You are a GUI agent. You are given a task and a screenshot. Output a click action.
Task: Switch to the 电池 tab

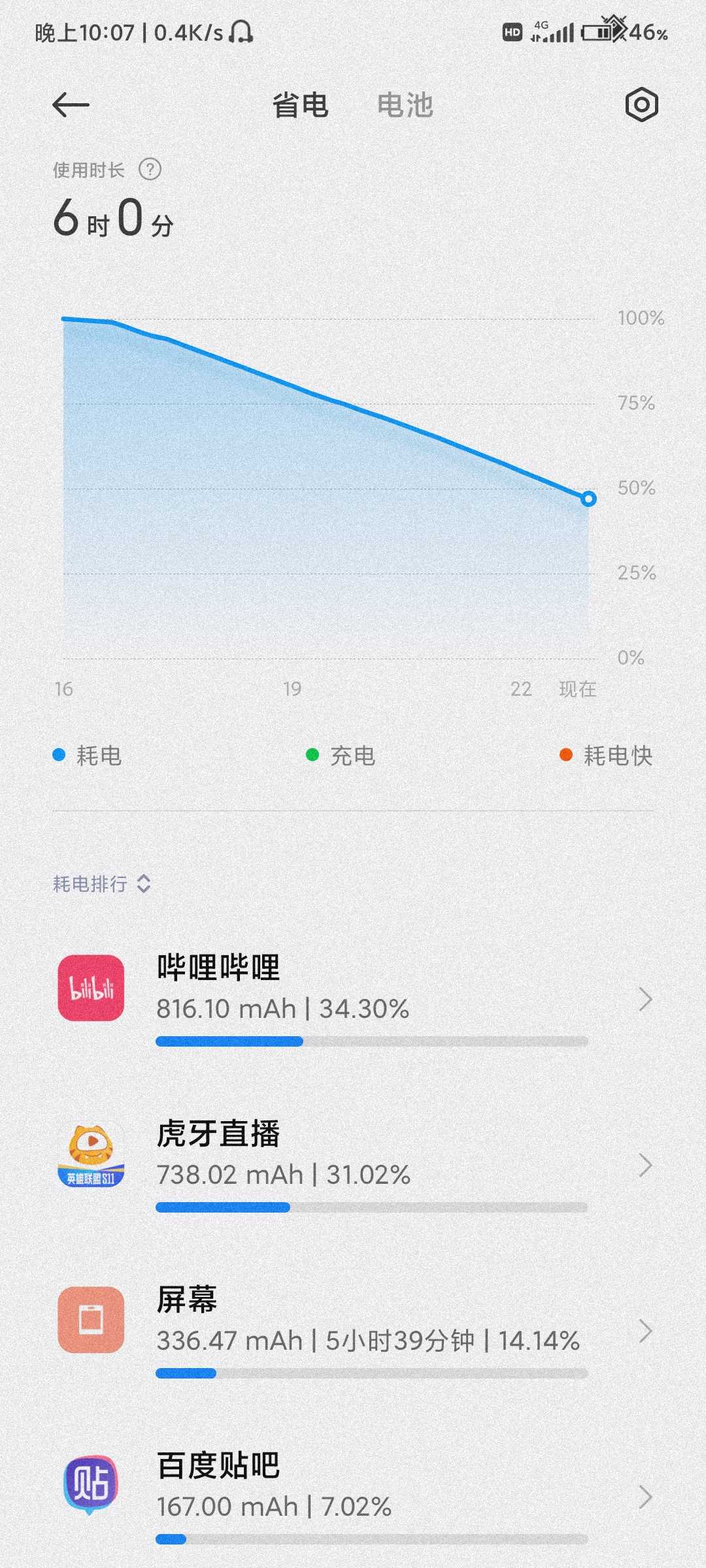click(405, 105)
